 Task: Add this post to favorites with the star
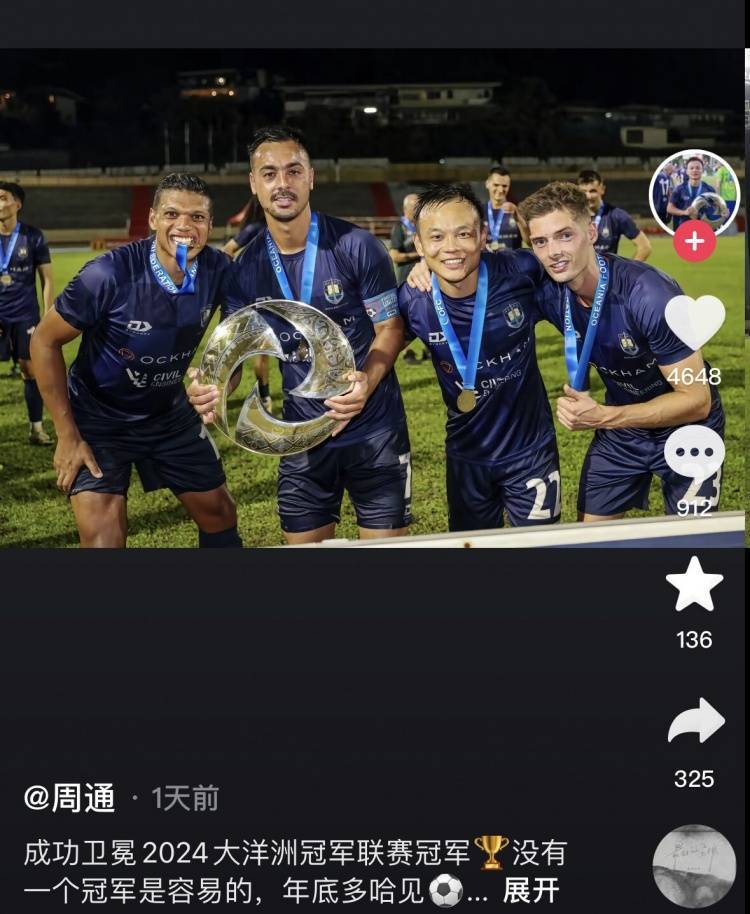(695, 584)
